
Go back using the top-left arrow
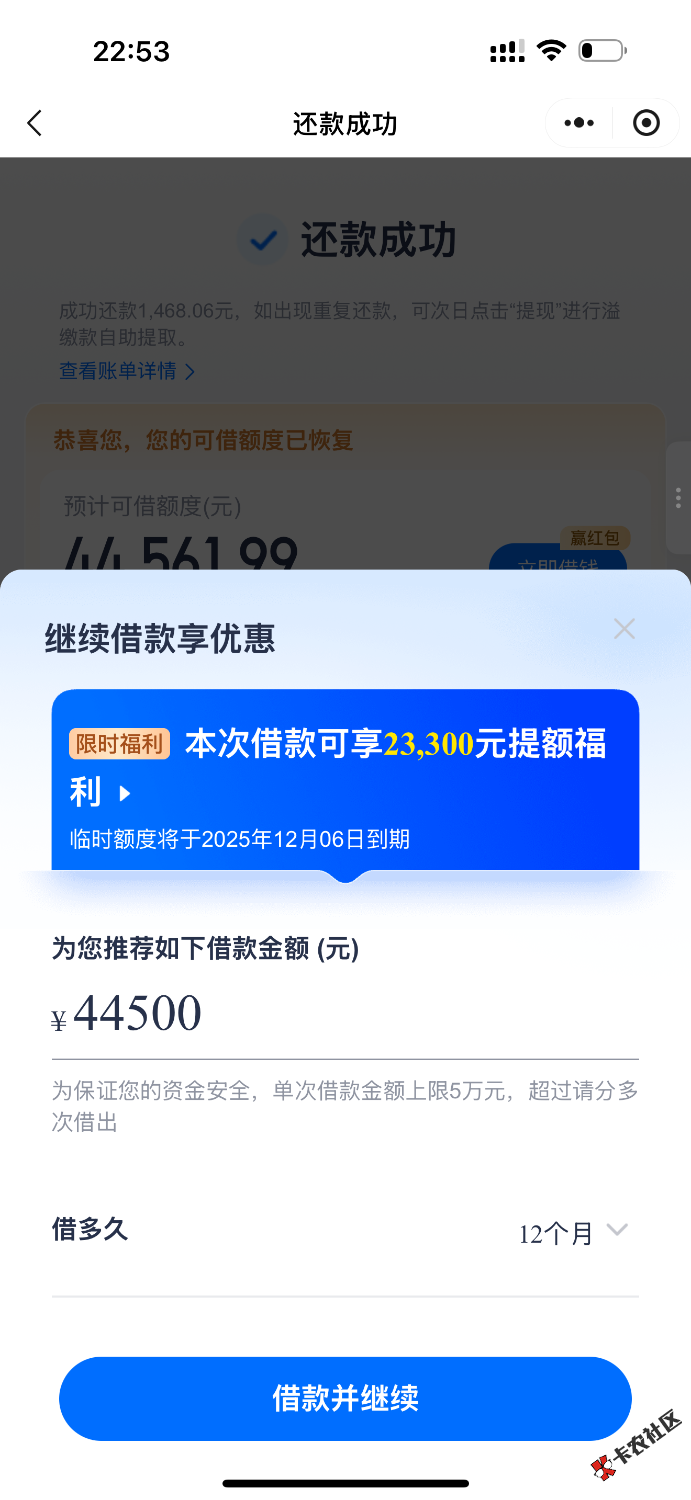(x=35, y=123)
